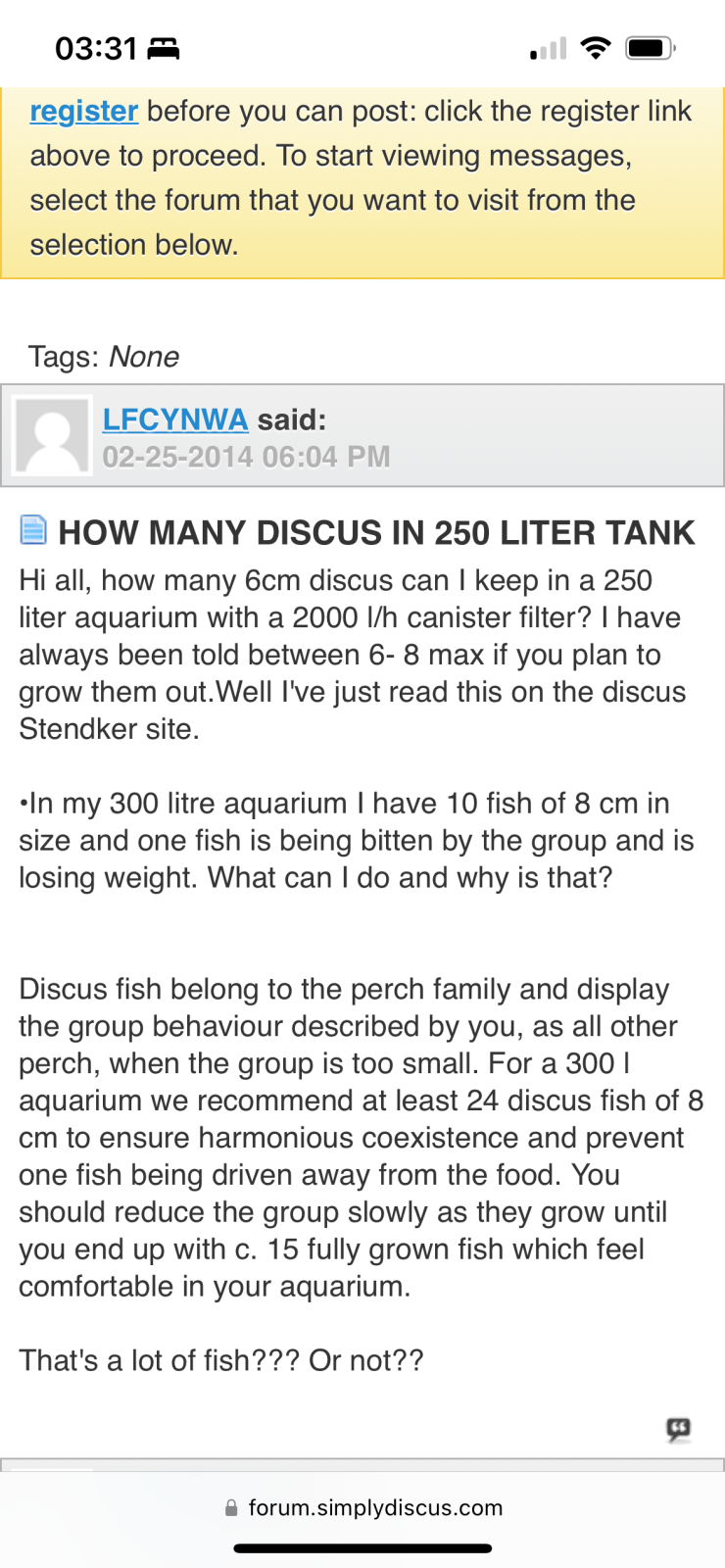The height and width of the screenshot is (1568, 725).
Task: Tap the forum.simplydiscus.com address bar
Action: [362, 1507]
